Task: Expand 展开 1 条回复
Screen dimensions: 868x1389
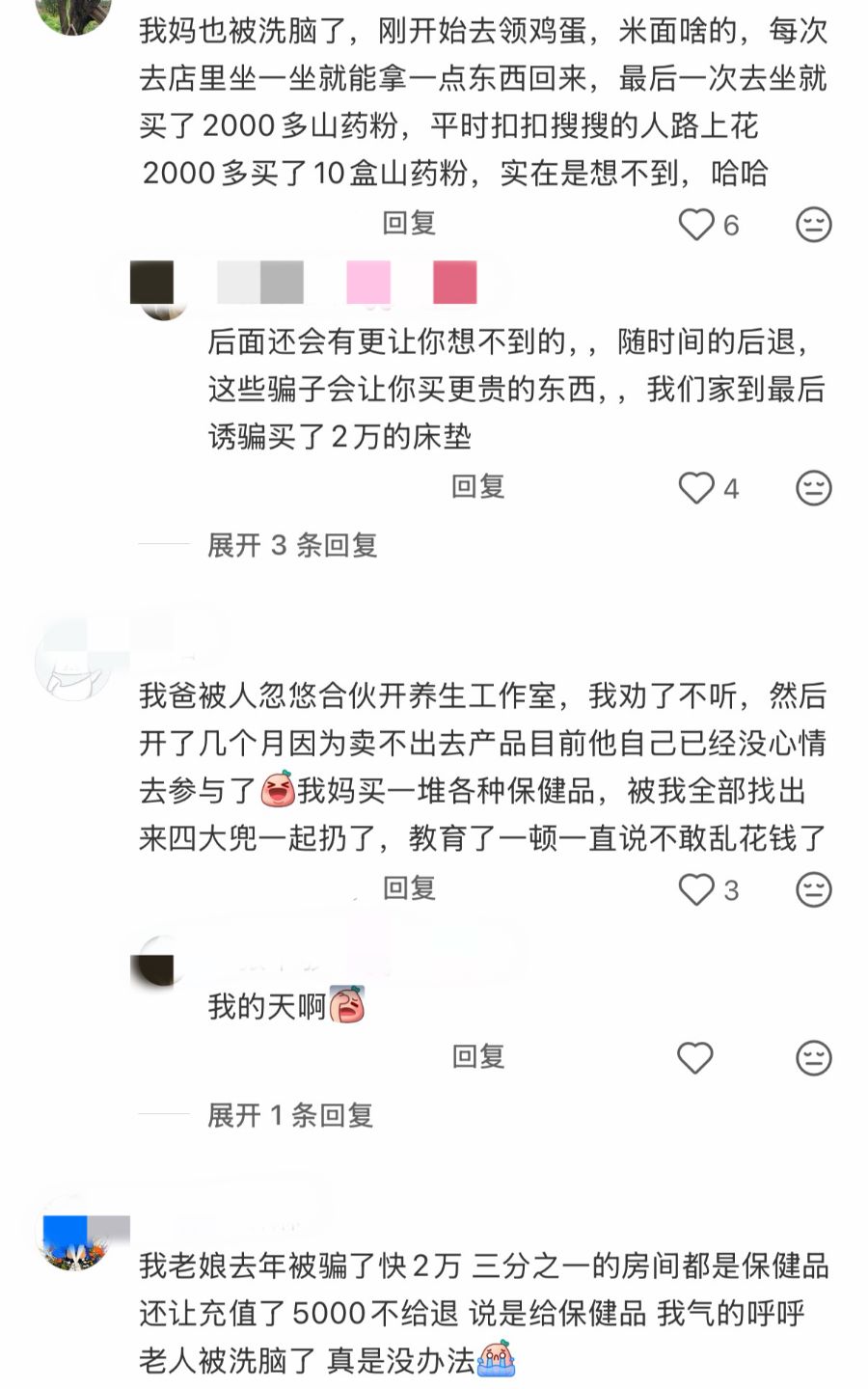Action: pyautogui.click(x=289, y=1116)
